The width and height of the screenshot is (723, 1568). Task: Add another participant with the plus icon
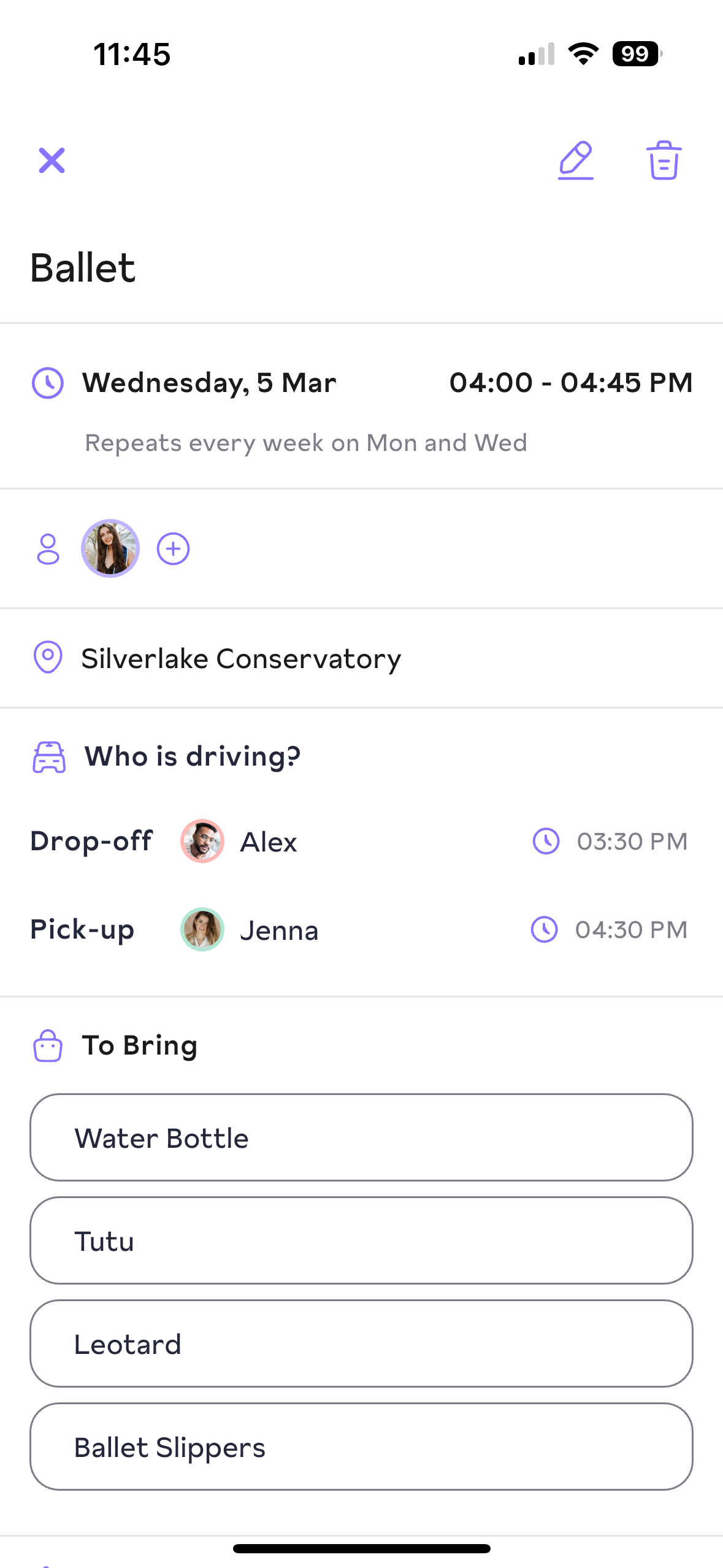(x=174, y=548)
